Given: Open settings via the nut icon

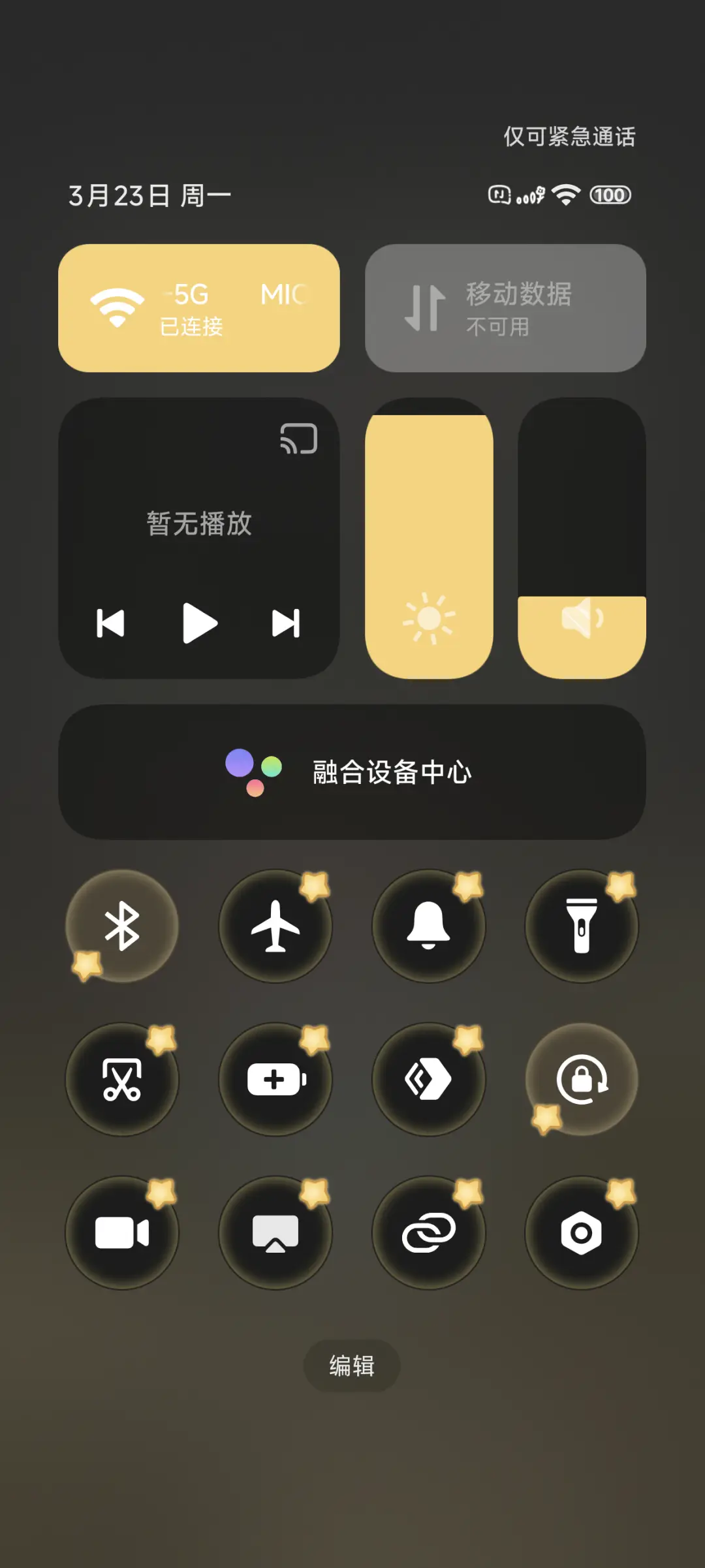Looking at the screenshot, I should click(581, 1232).
